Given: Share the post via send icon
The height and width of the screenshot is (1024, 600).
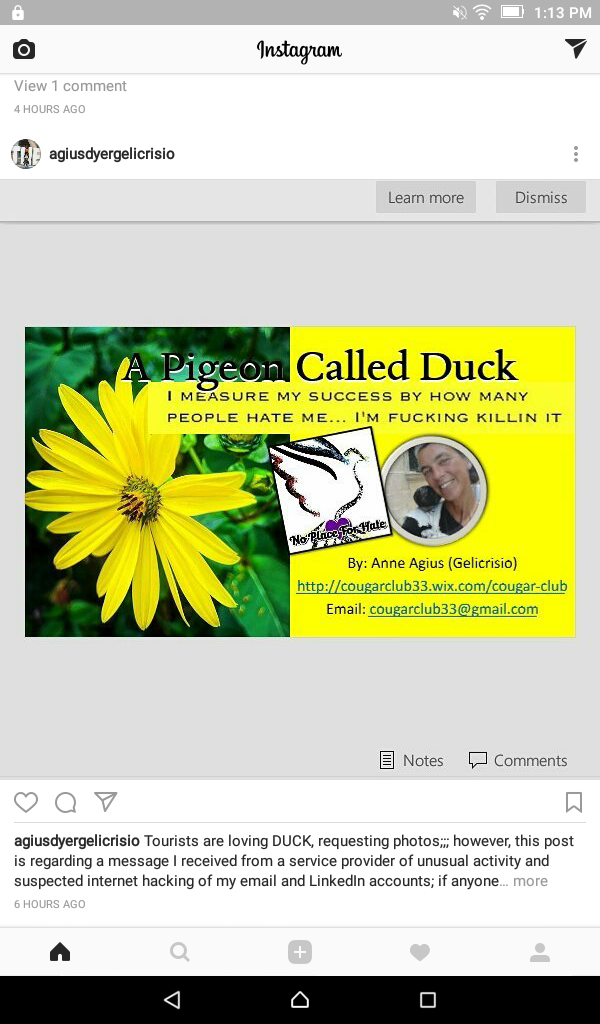Looking at the screenshot, I should (106, 802).
